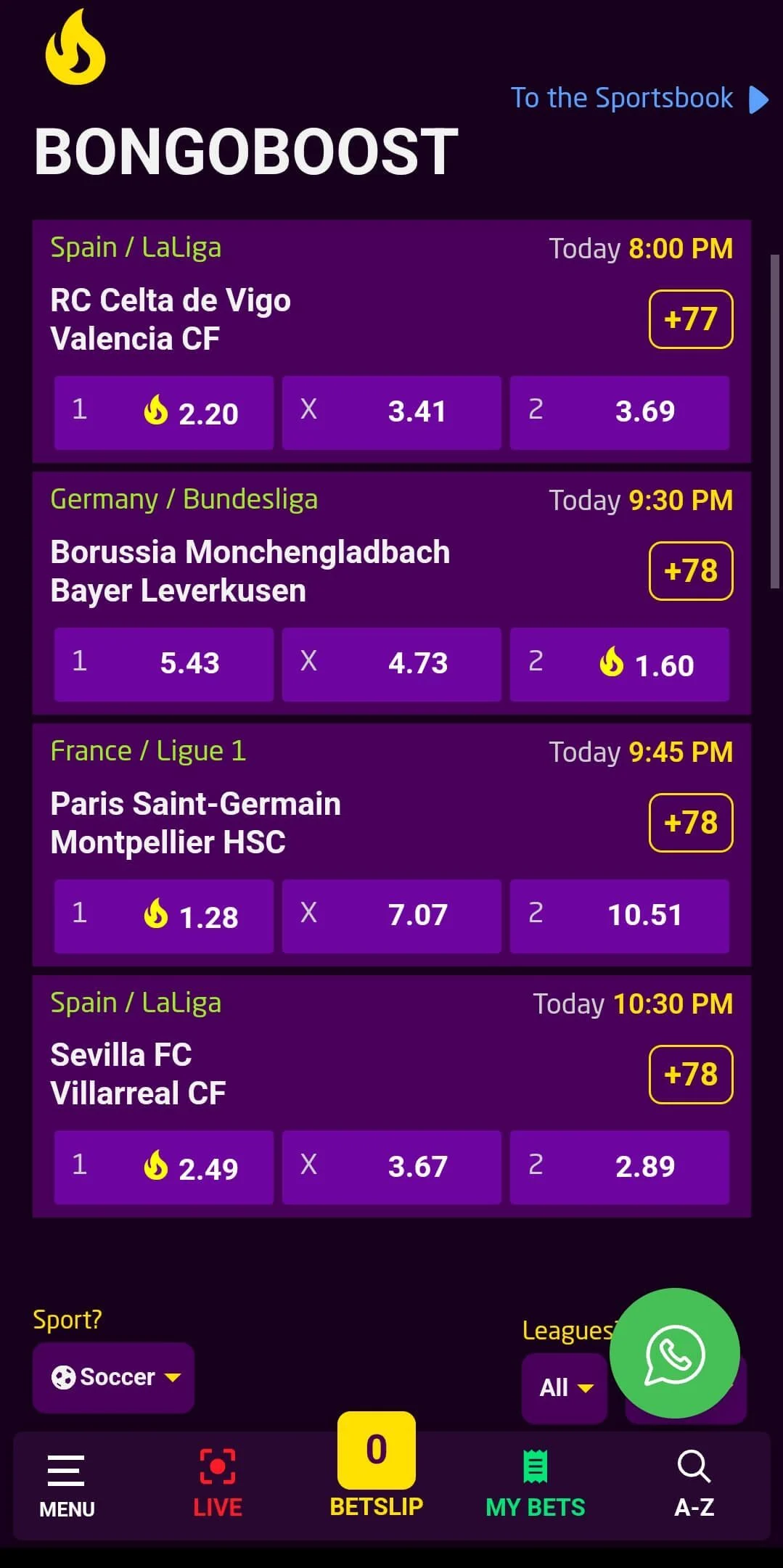Open A-Z search tab
783x1568 pixels.
point(694,1486)
